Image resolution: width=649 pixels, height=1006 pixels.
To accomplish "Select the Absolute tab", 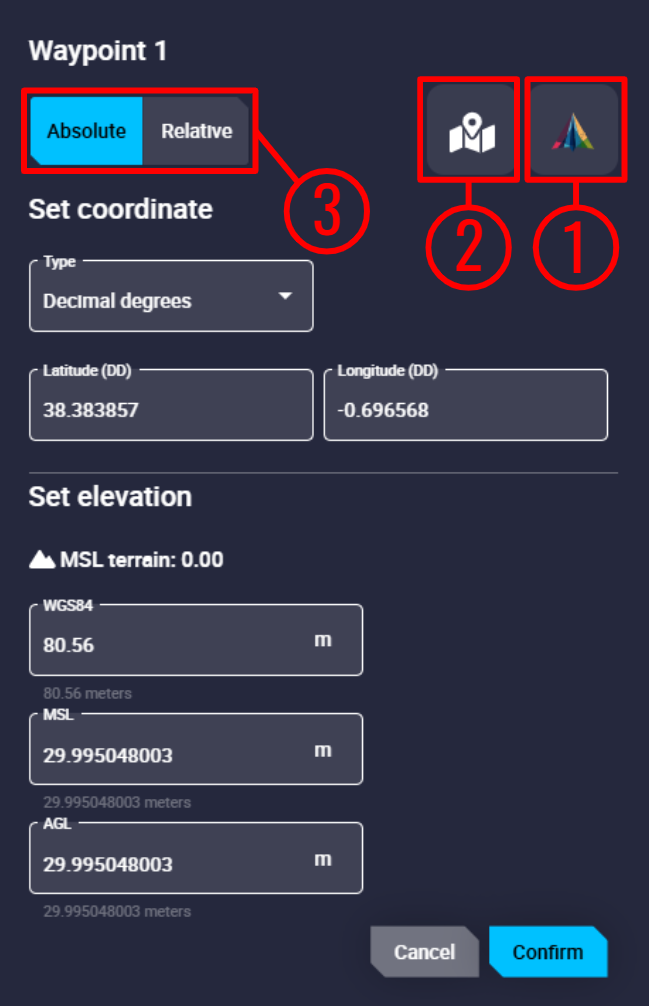I will (x=87, y=131).
